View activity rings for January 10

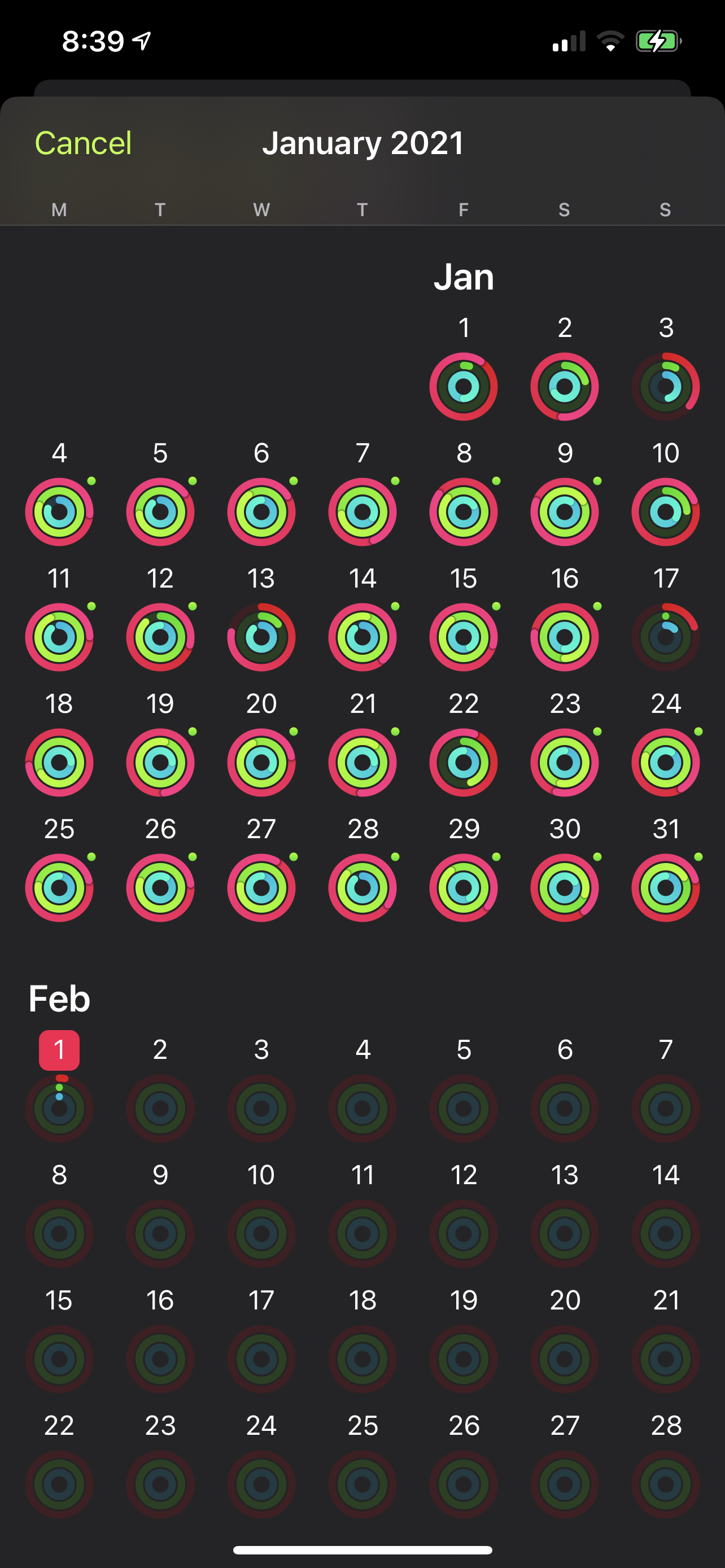[665, 511]
